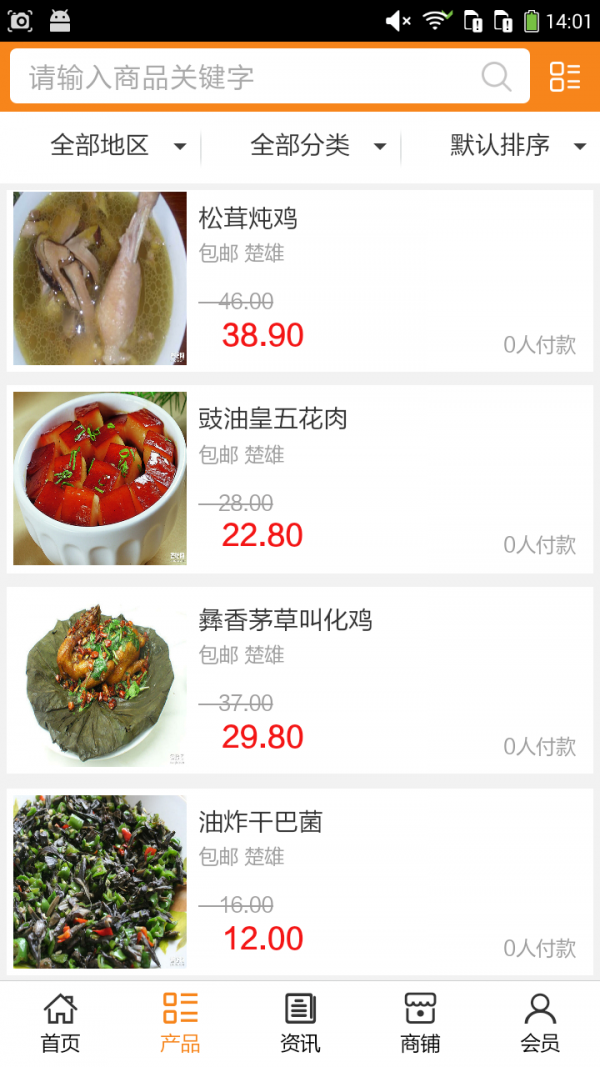Screen dimensions: 600x1067
Task: Select the 产品 products tab
Action: pyautogui.click(x=180, y=1023)
